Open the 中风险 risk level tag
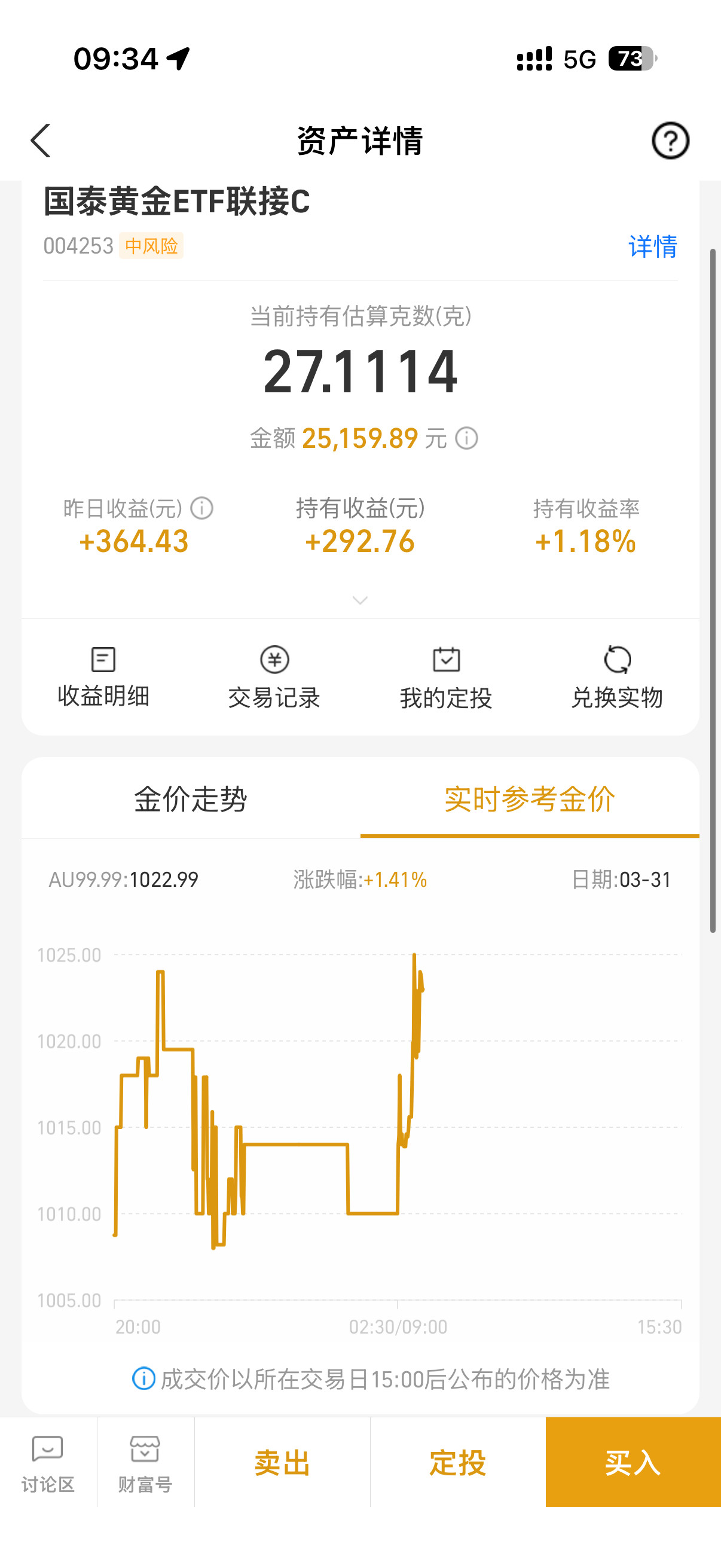The height and width of the screenshot is (1568, 721). tap(152, 247)
